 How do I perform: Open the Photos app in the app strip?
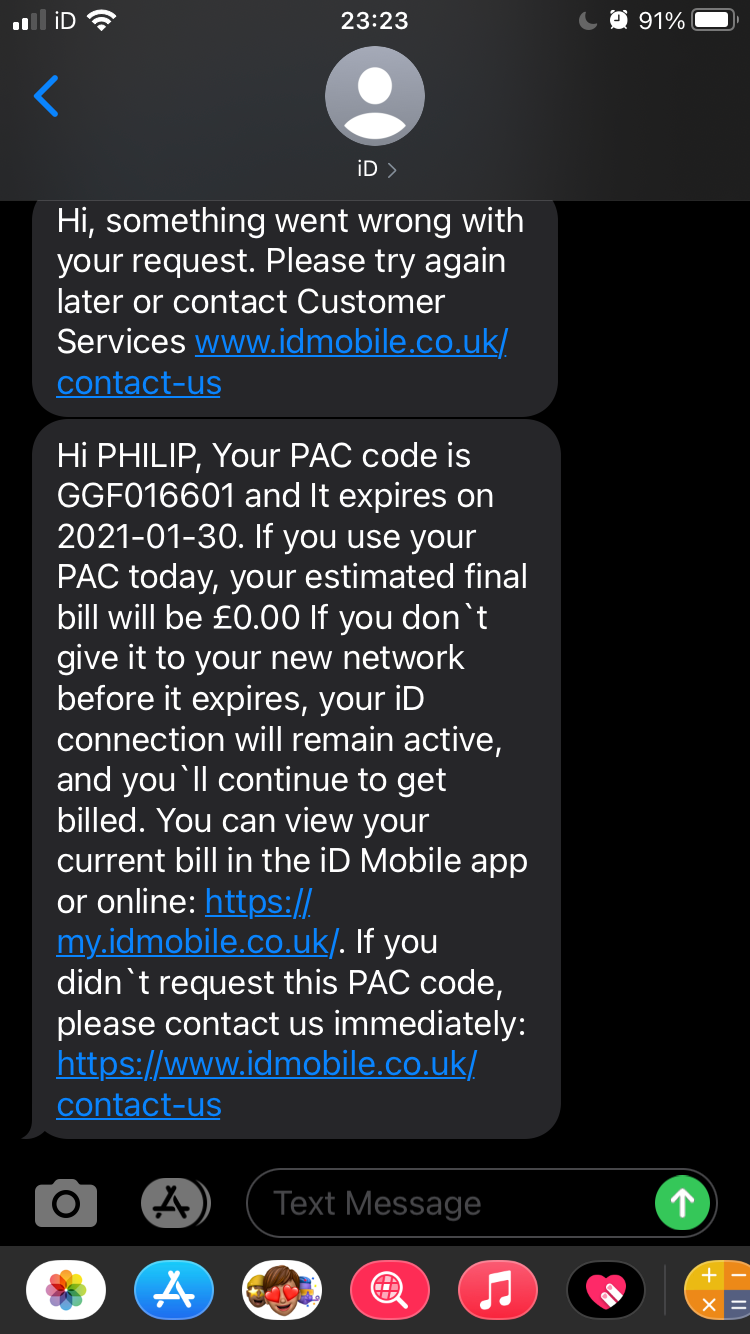point(66,1290)
